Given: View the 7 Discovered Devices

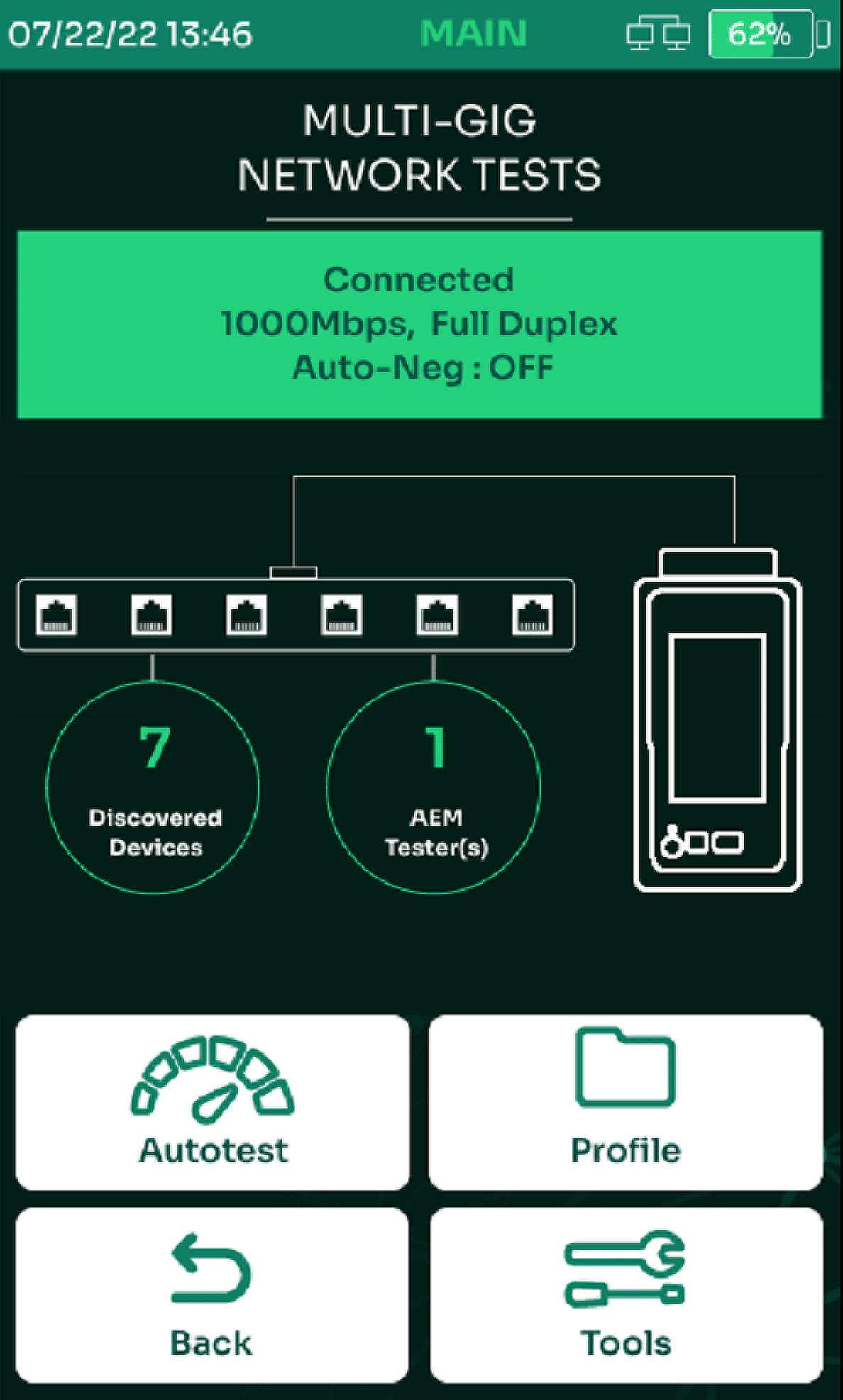Looking at the screenshot, I should 153,787.
